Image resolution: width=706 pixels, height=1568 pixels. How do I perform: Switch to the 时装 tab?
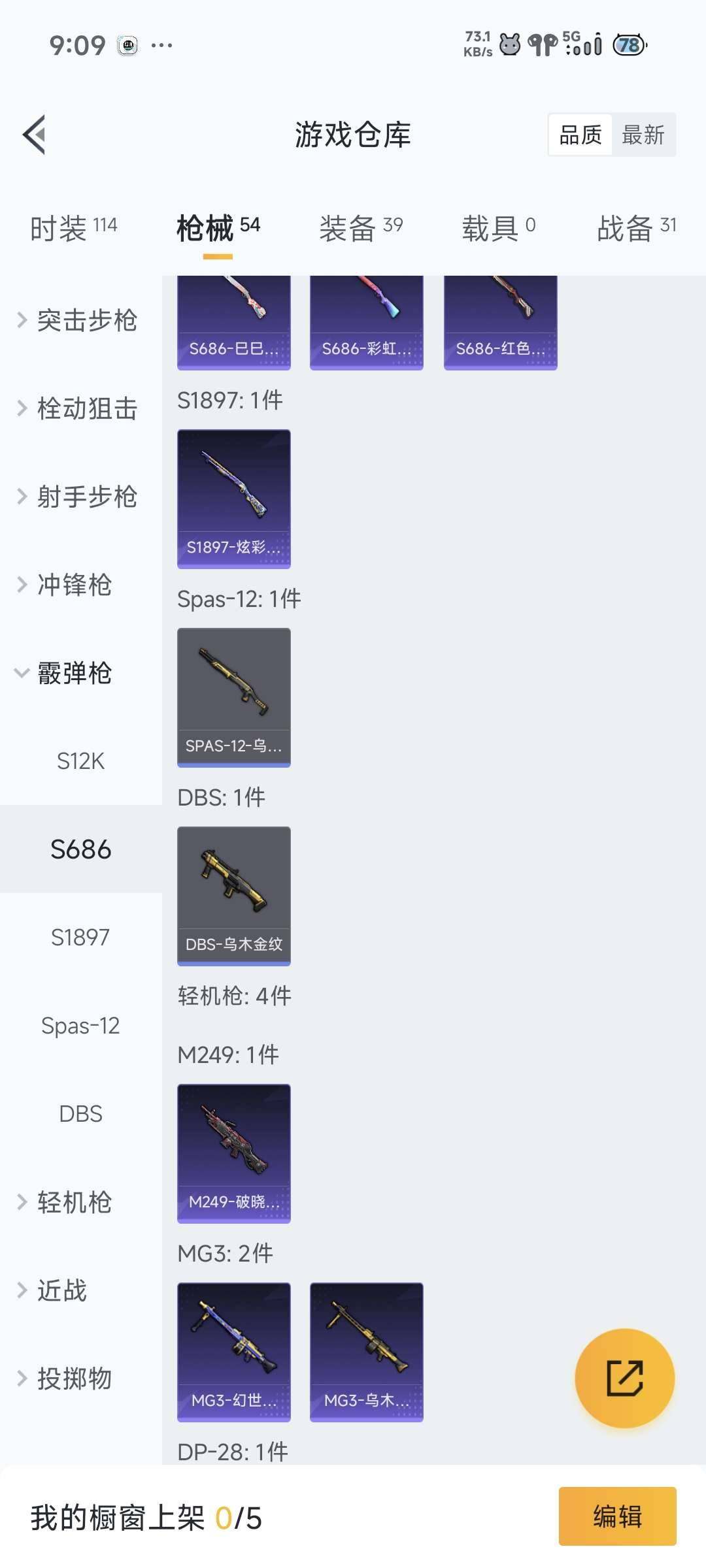coord(72,225)
